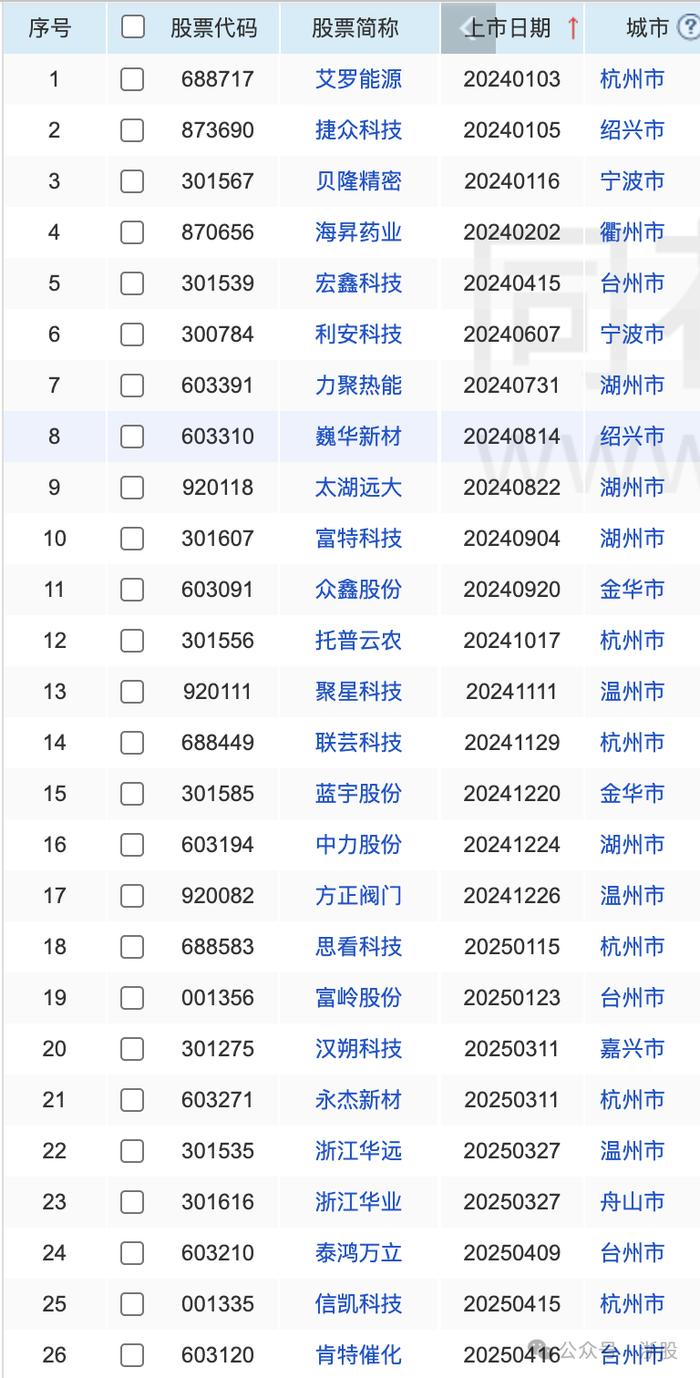Check the box for stock 688717
Screen dimensions: 700x1378
coord(132,79)
